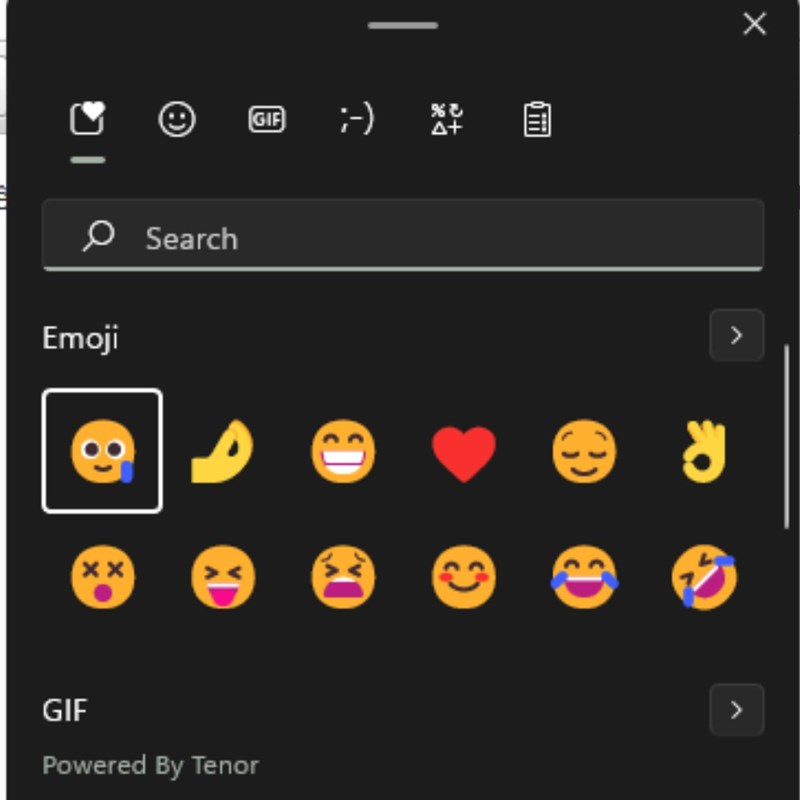
Task: Tap the Search field
Action: [x=402, y=238]
